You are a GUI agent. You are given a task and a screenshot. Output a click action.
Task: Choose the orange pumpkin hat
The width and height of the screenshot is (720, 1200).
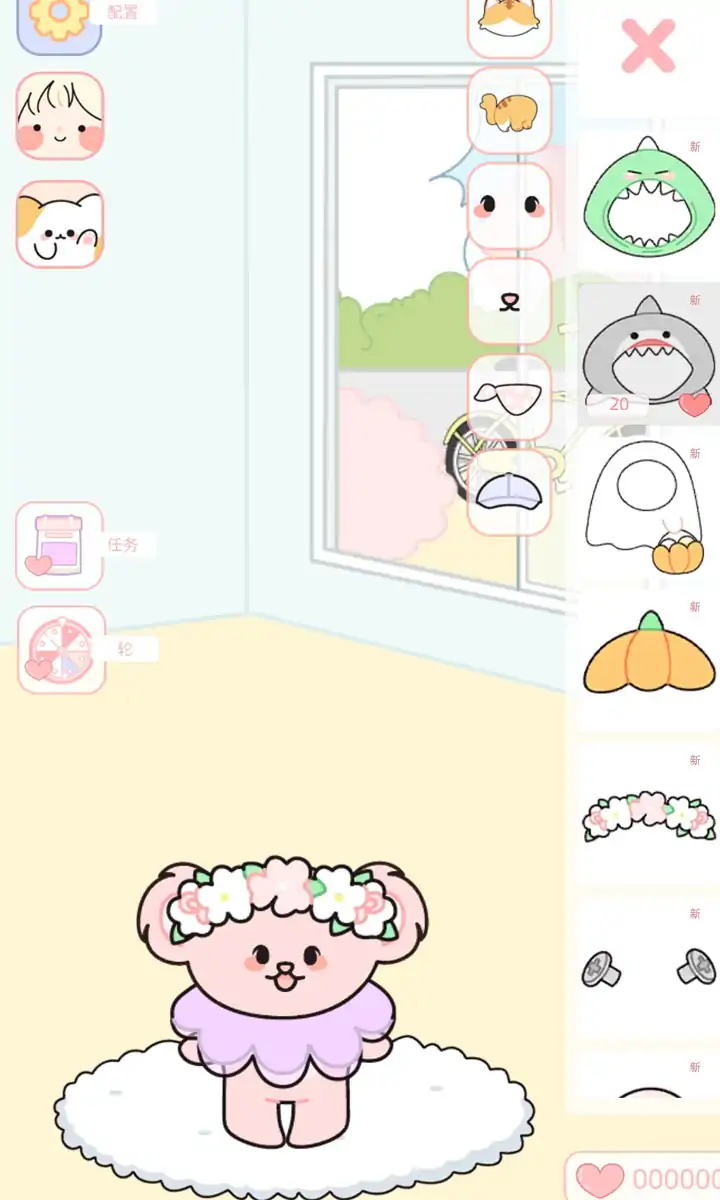pyautogui.click(x=648, y=660)
